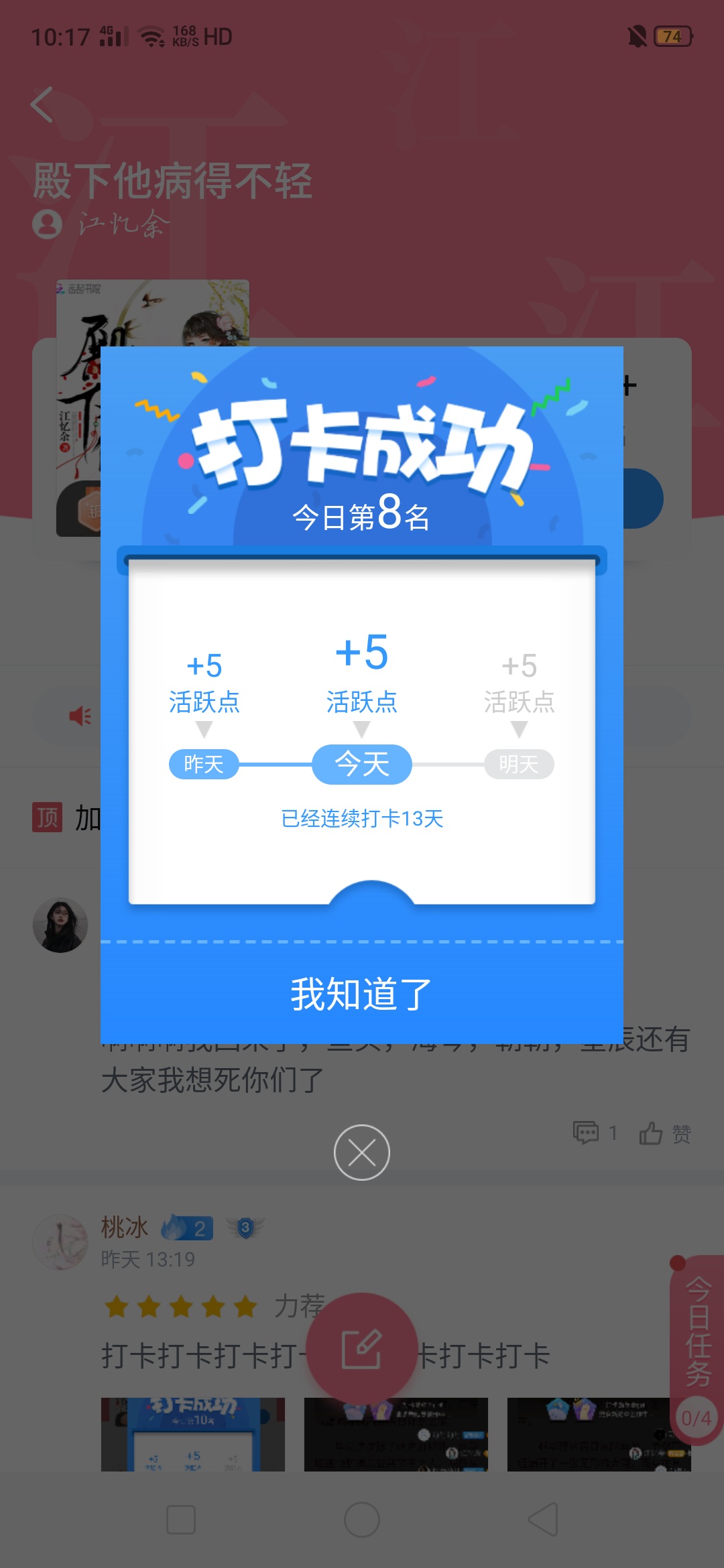Go back with the top-left arrow

pos(43,105)
